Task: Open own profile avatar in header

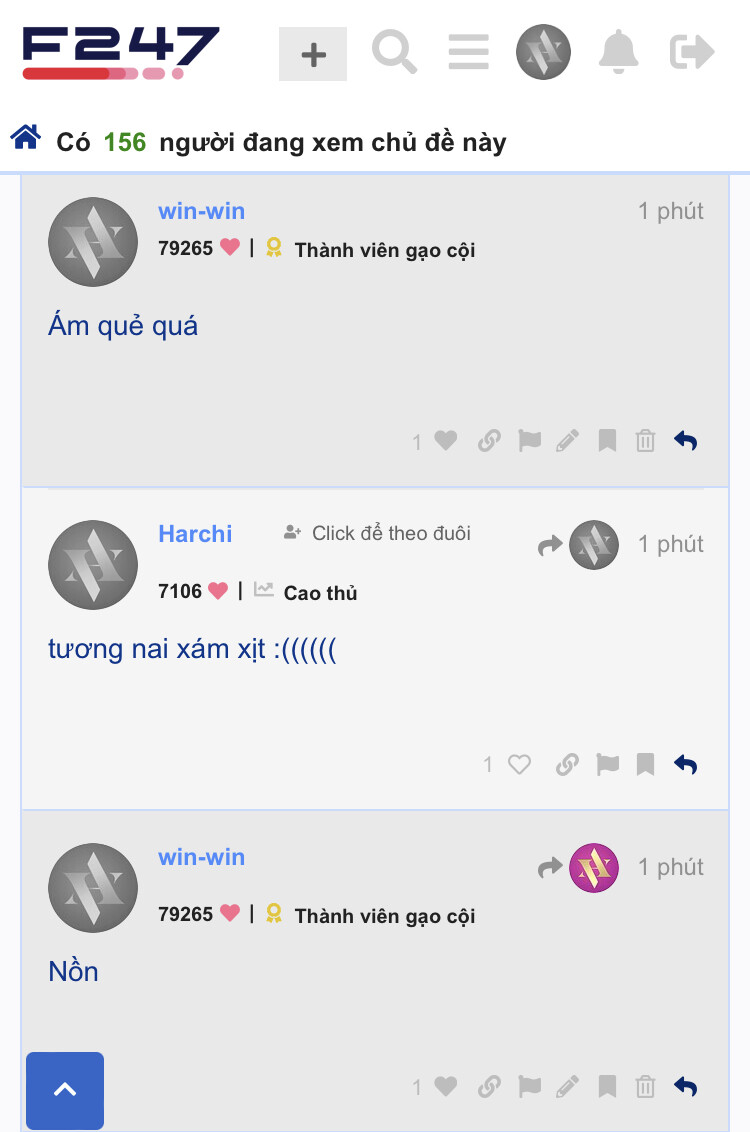Action: 543,52
